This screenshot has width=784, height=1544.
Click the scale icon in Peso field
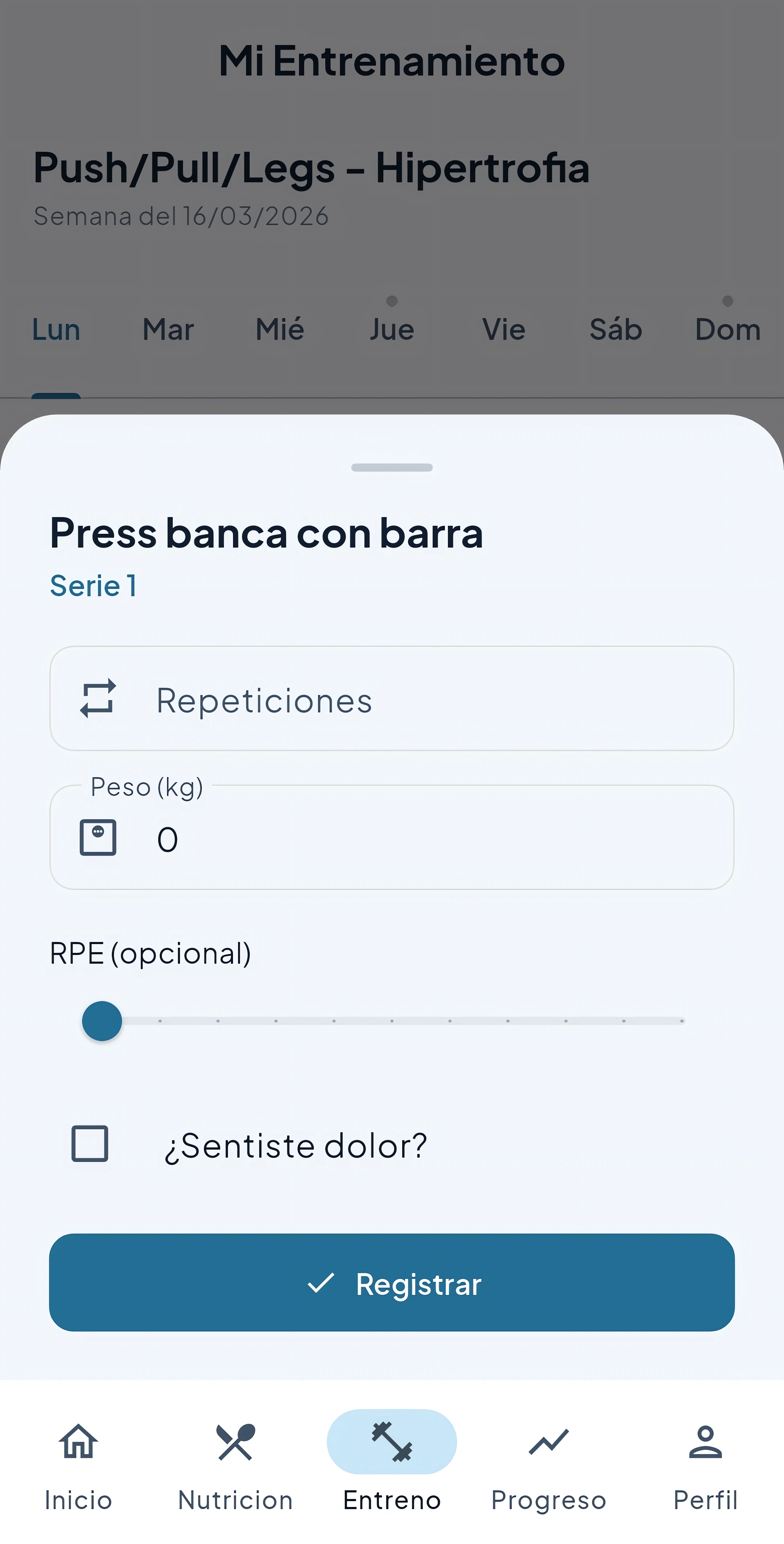98,837
